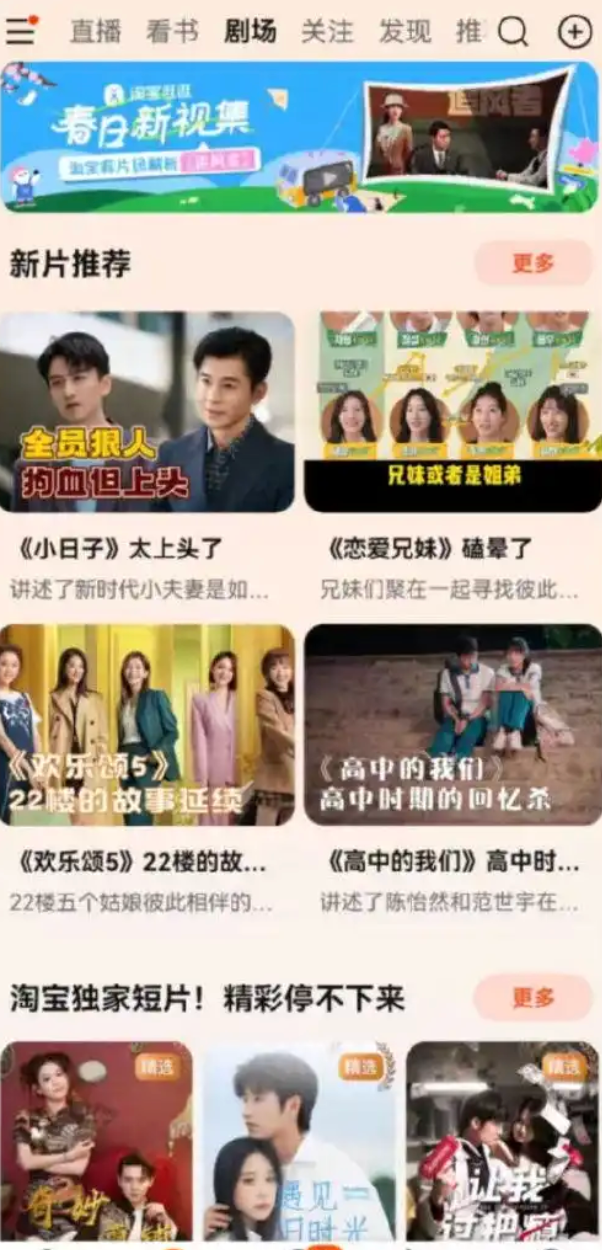Screen dimensions: 602x1250
Task: Open the search icon
Action: point(513,32)
